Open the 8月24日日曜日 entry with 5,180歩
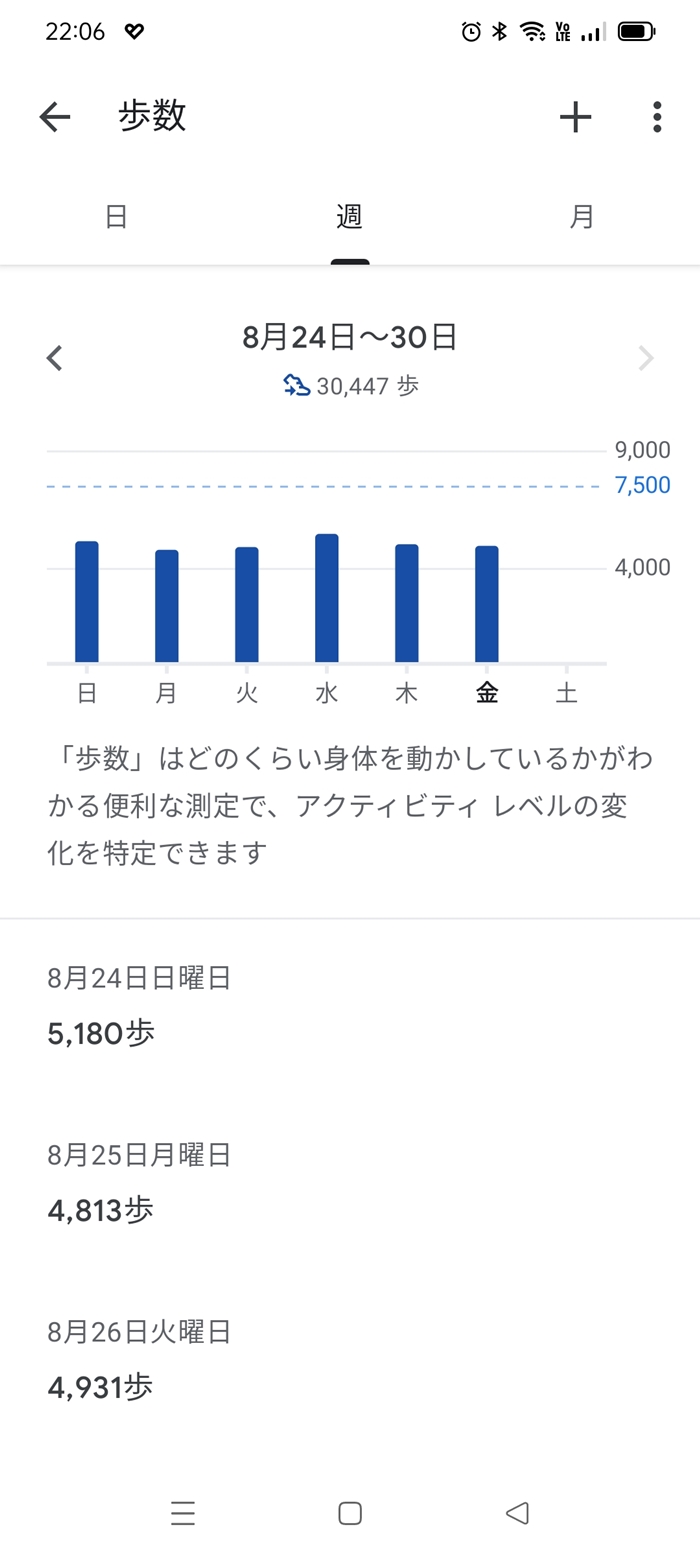 (350, 1006)
